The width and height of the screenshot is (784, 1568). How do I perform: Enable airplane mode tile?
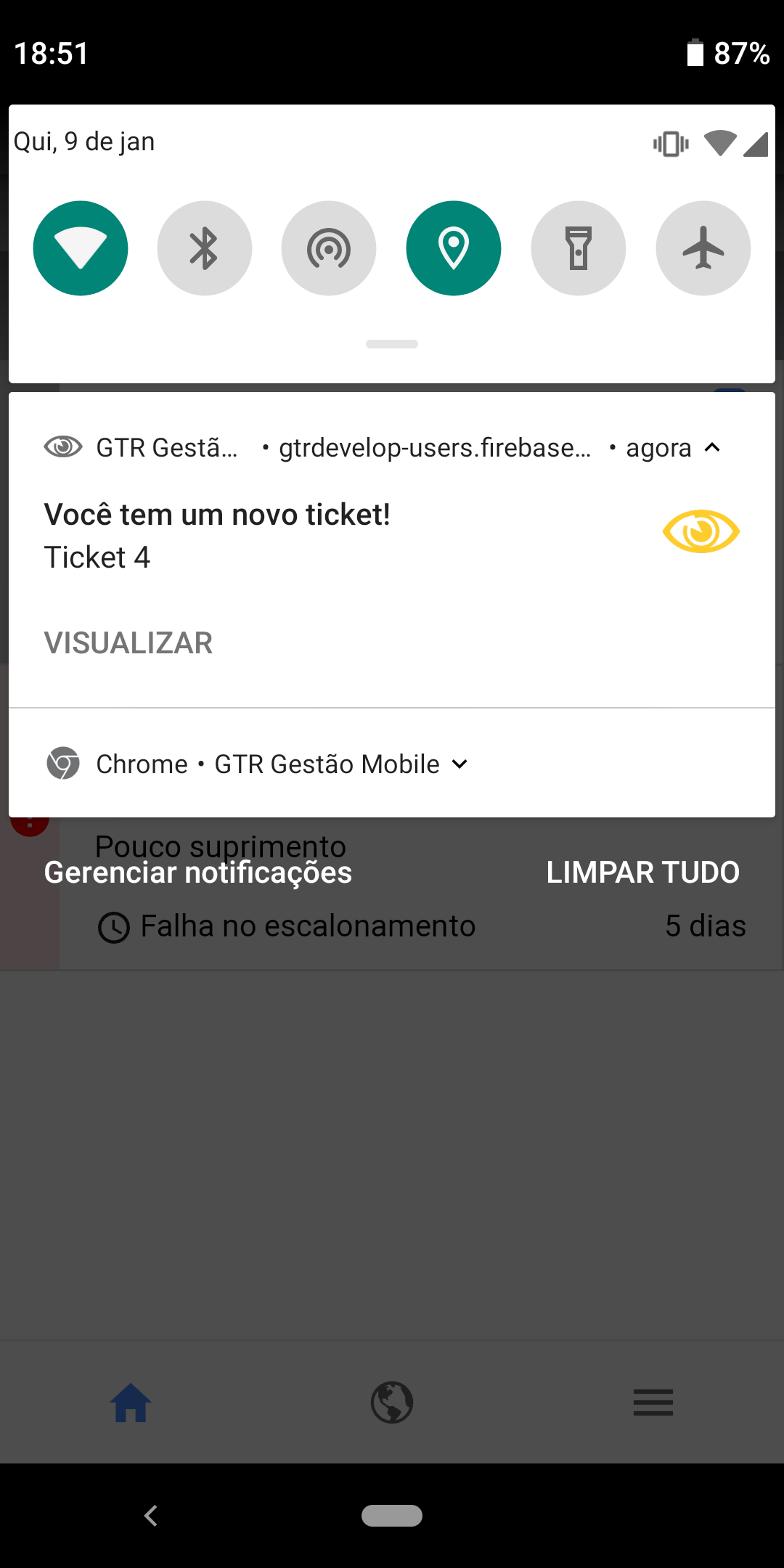702,248
